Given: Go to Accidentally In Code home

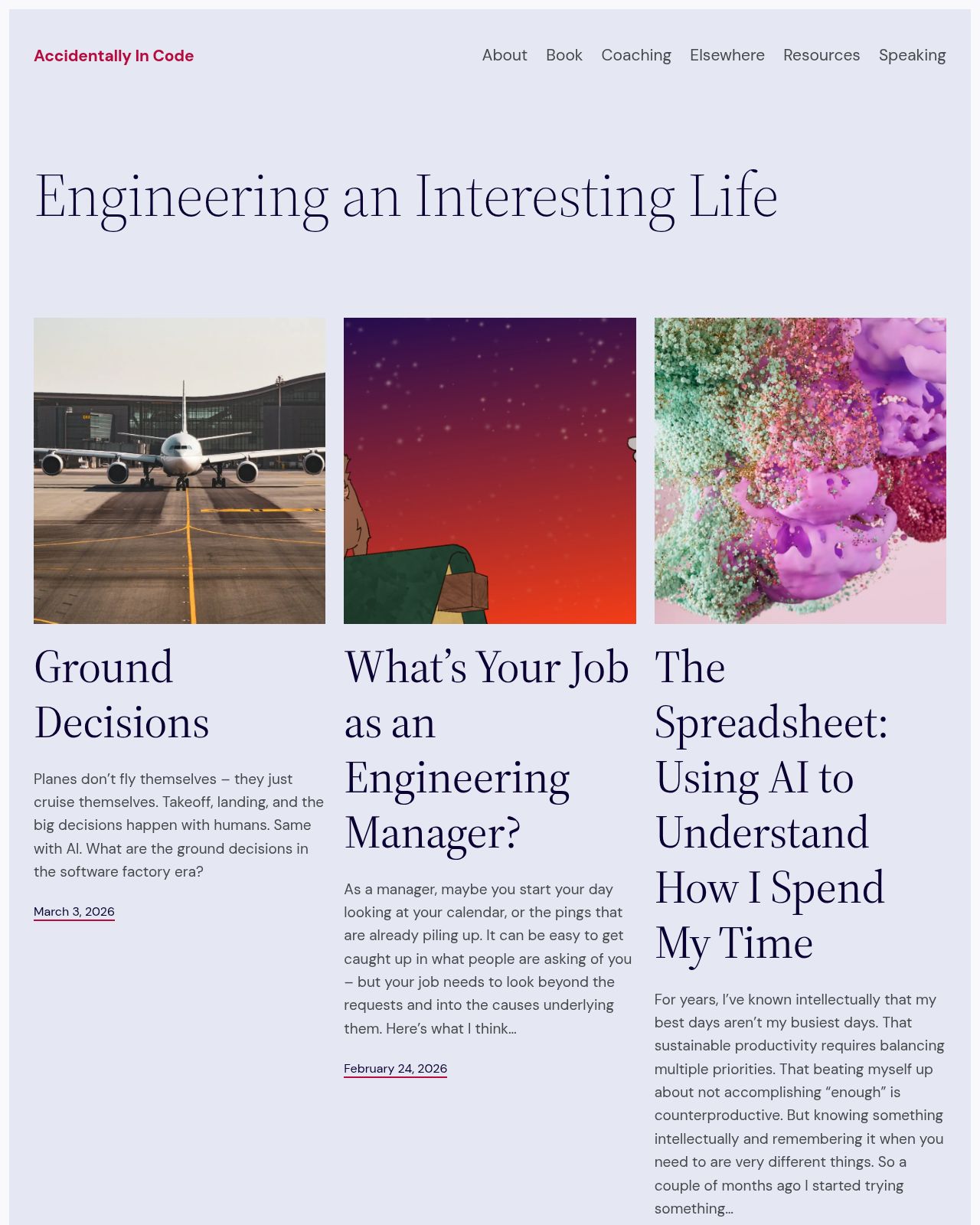Looking at the screenshot, I should point(113,56).
